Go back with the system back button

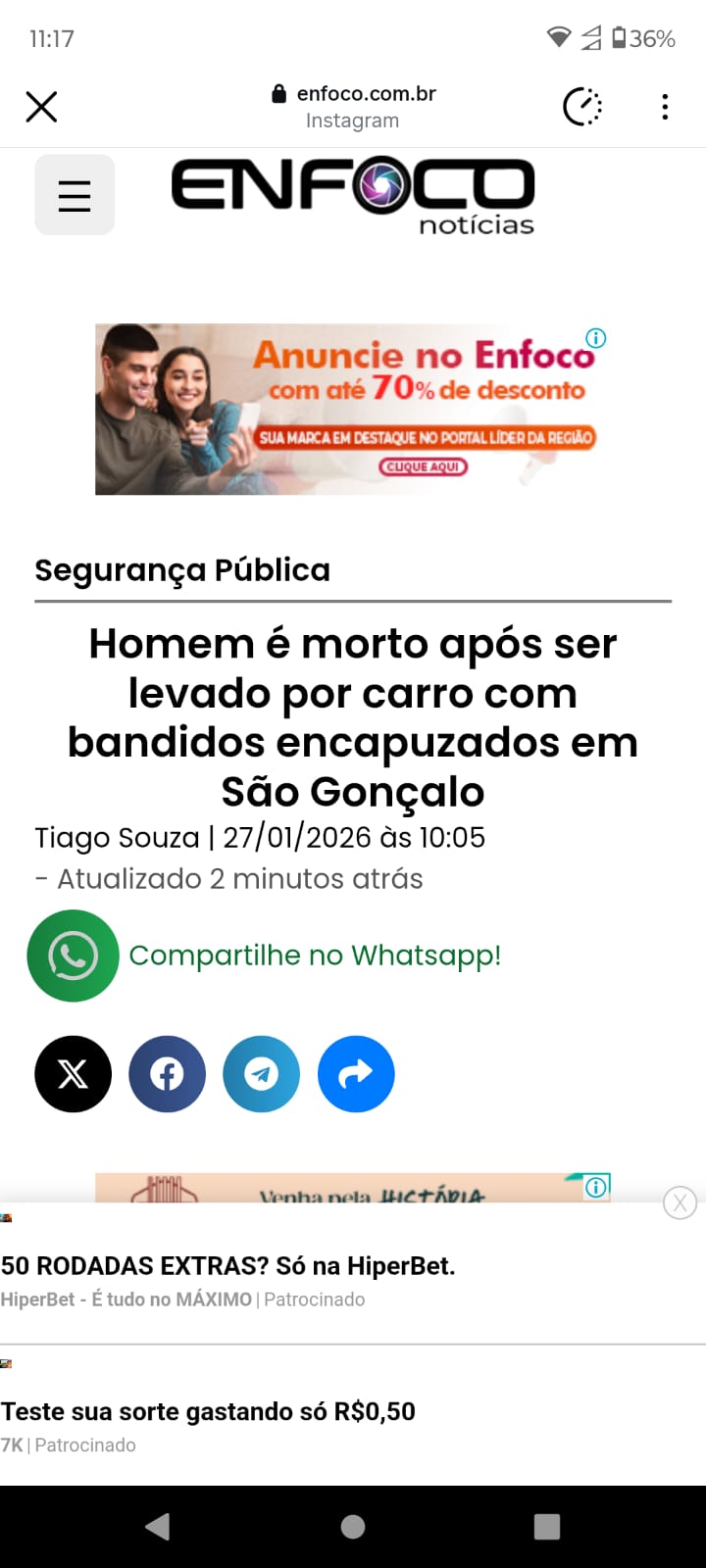(x=157, y=1526)
